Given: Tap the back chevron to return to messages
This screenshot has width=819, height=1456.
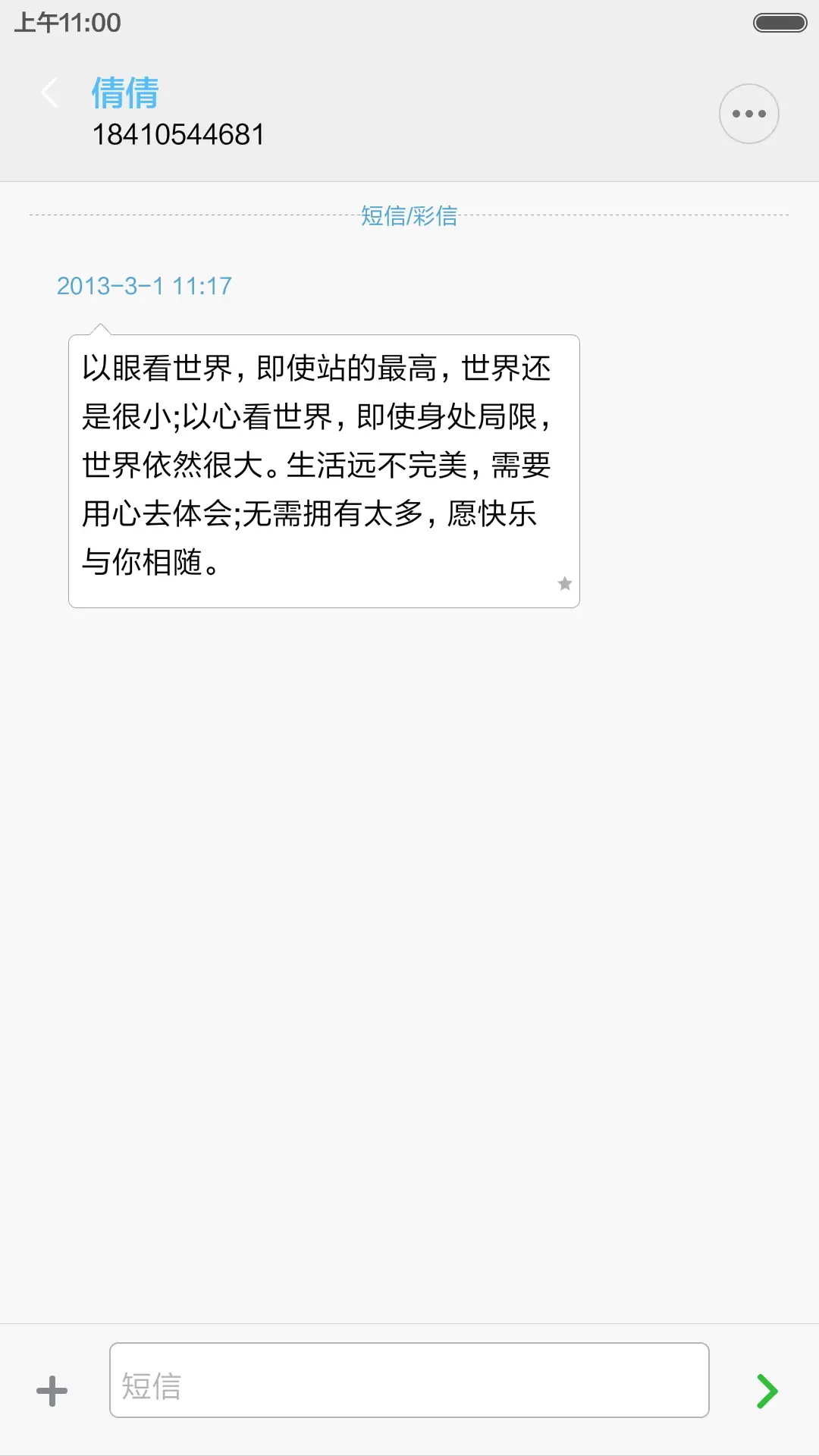Looking at the screenshot, I should pos(50,93).
